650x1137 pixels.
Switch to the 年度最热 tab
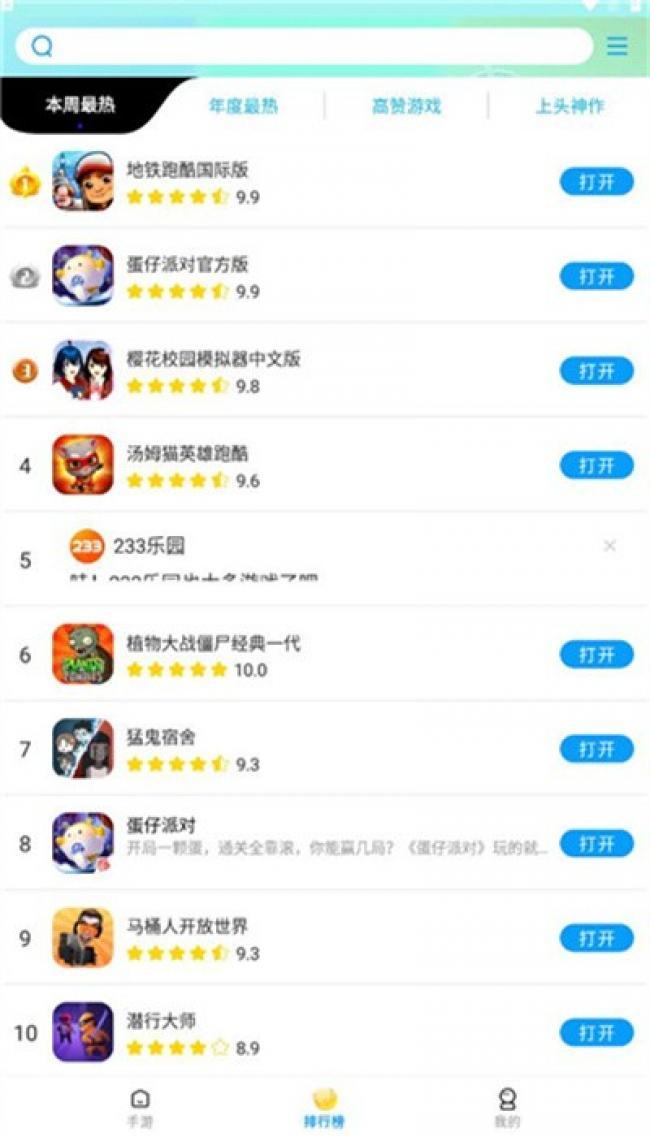coord(243,106)
